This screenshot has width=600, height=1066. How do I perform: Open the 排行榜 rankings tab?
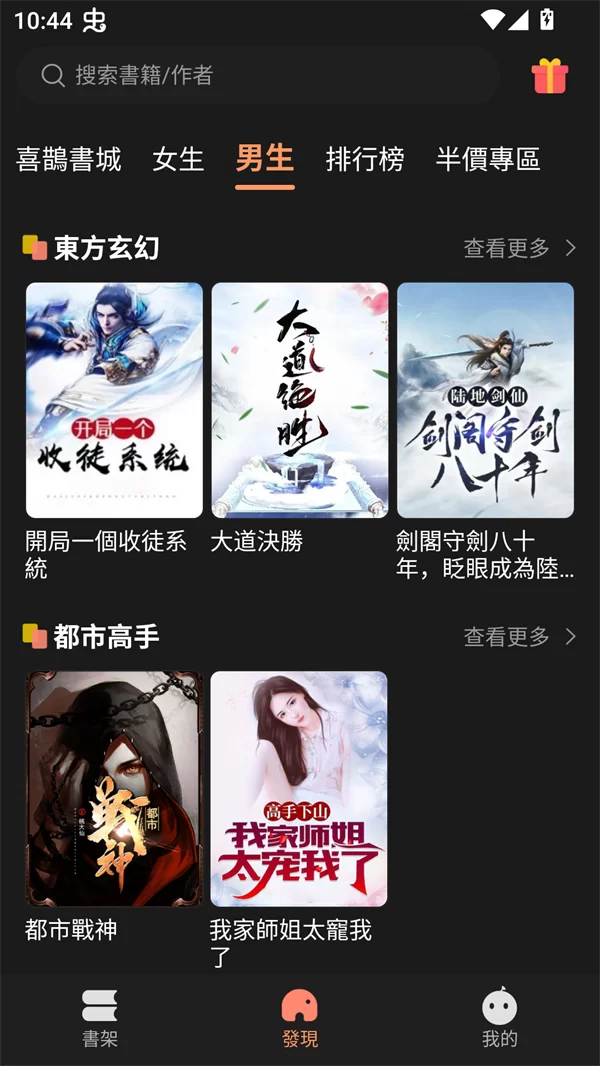365,159
